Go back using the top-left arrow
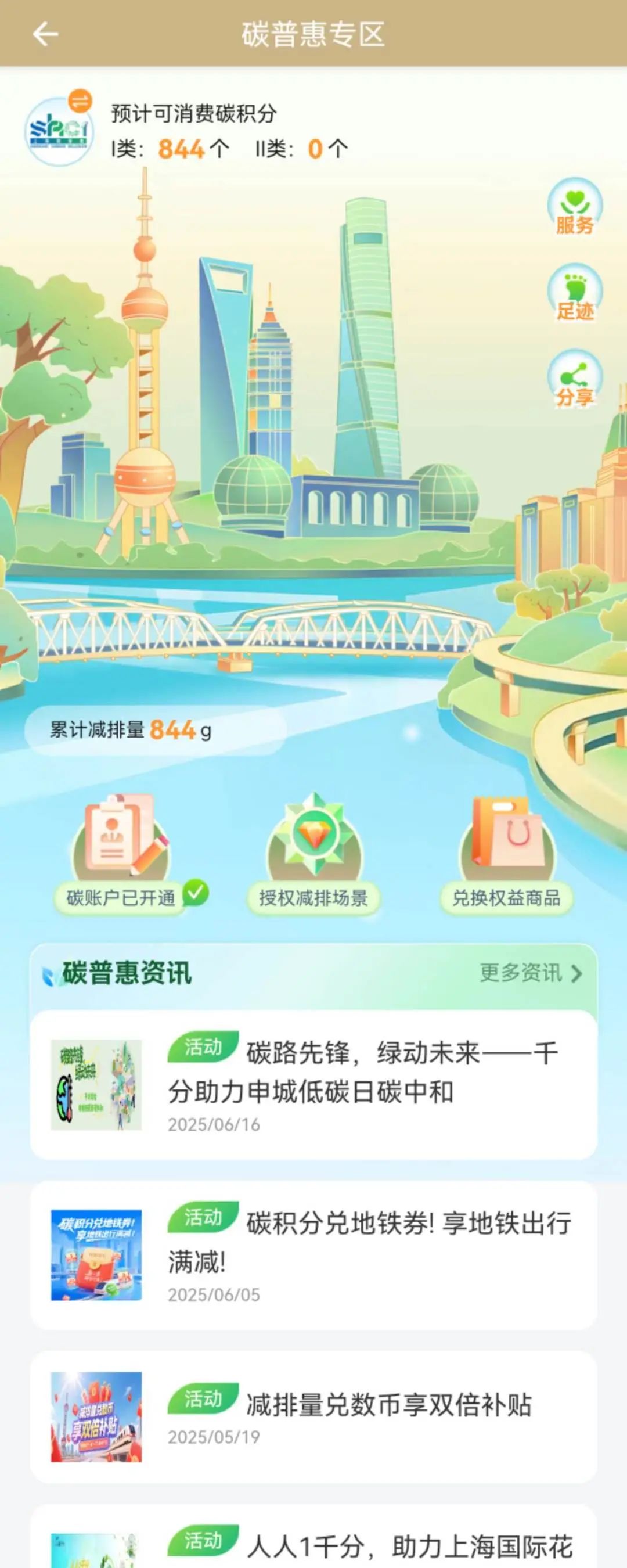 coord(45,34)
